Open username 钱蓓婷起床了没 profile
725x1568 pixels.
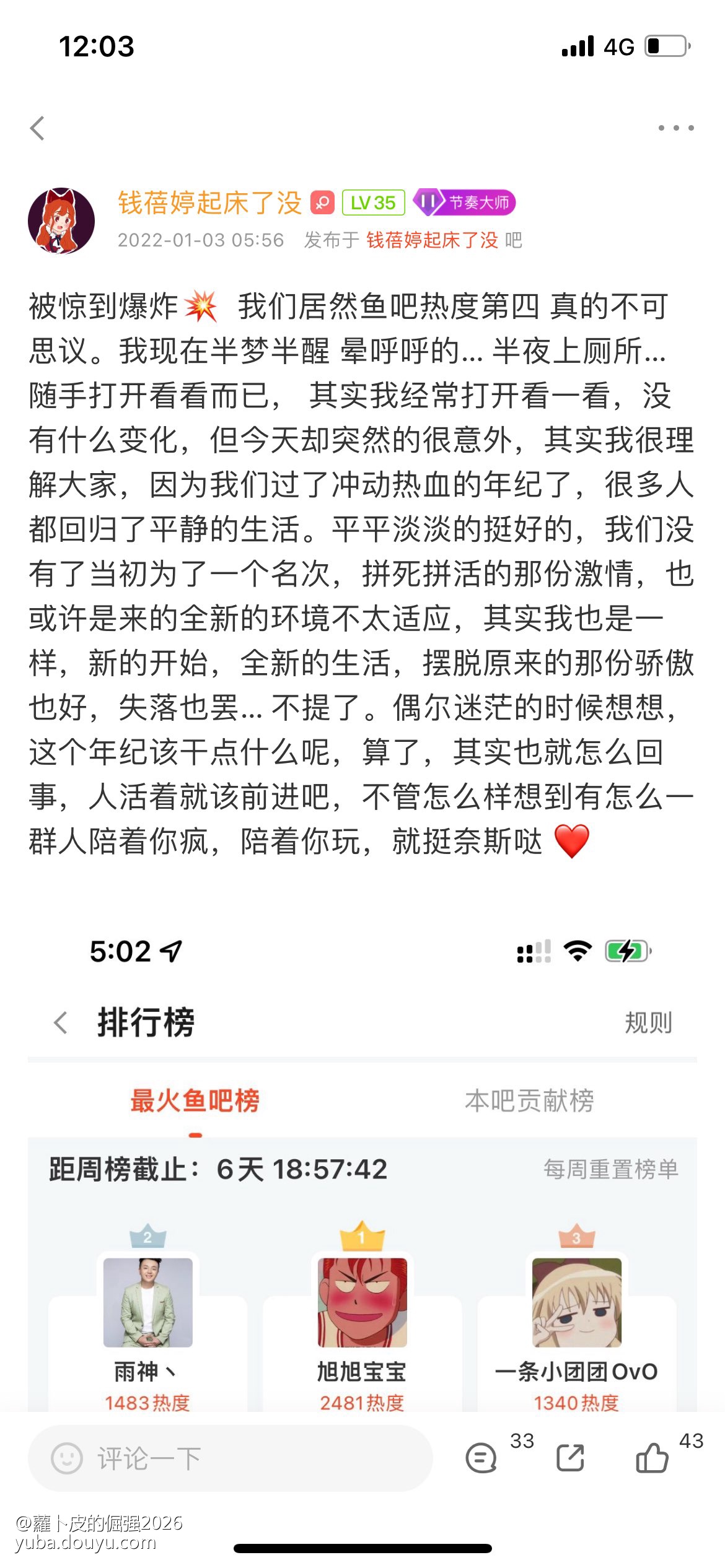point(209,203)
